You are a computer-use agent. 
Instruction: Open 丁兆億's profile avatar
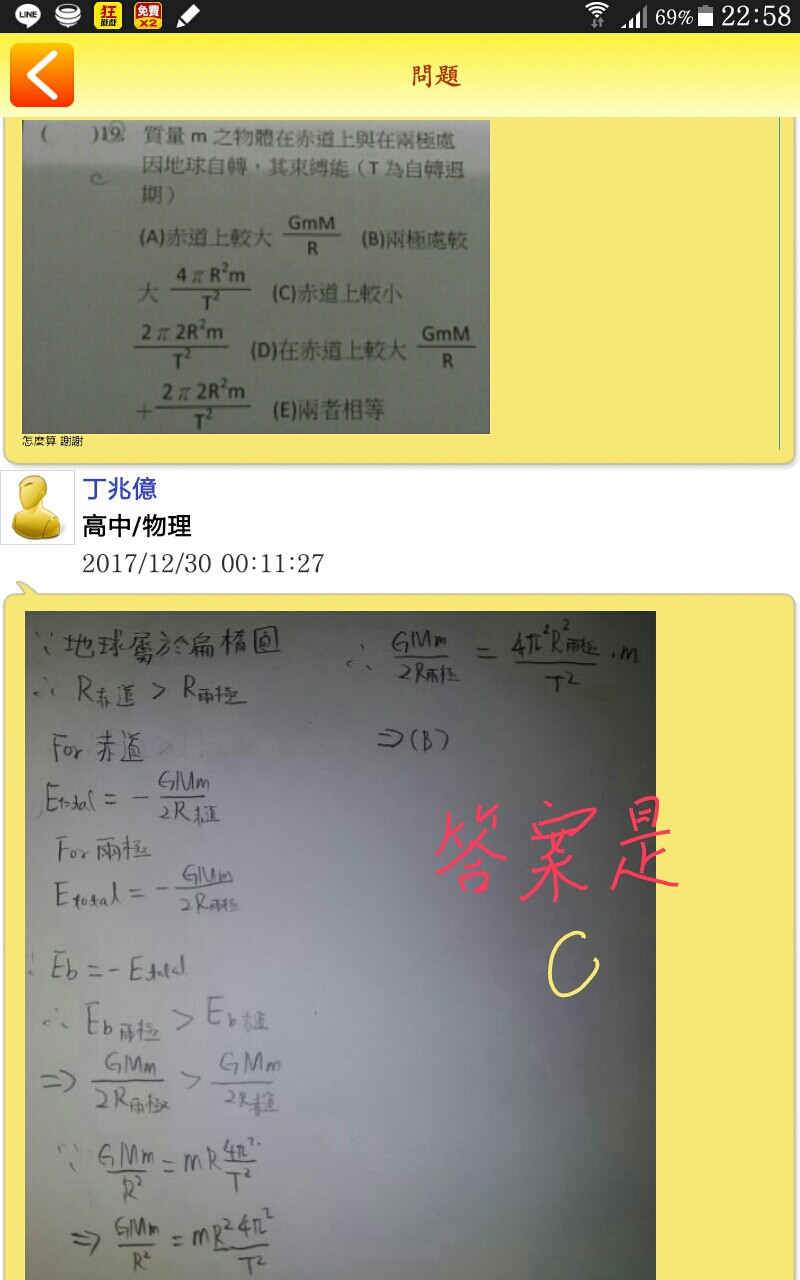[x=38, y=507]
